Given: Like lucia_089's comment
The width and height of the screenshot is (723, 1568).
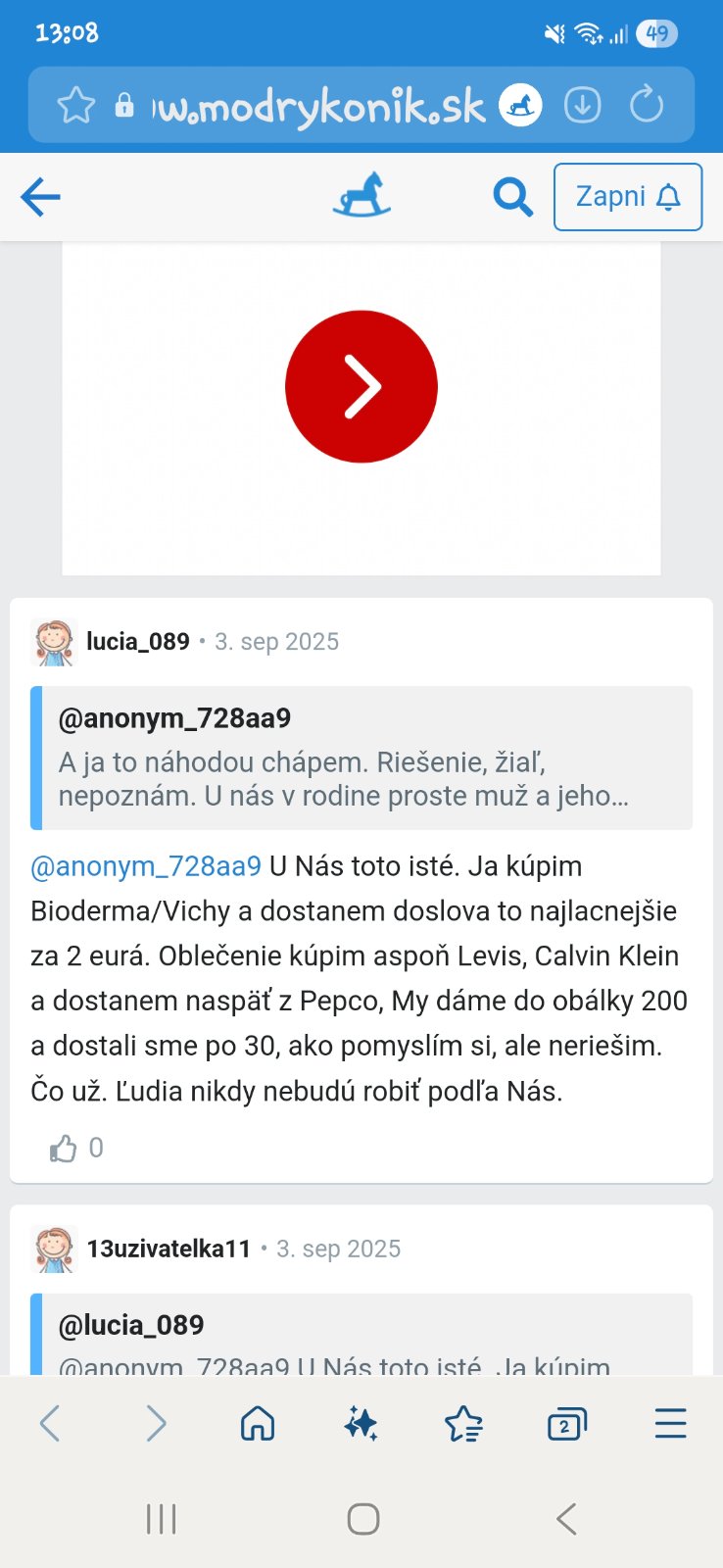Looking at the screenshot, I should point(64,1148).
